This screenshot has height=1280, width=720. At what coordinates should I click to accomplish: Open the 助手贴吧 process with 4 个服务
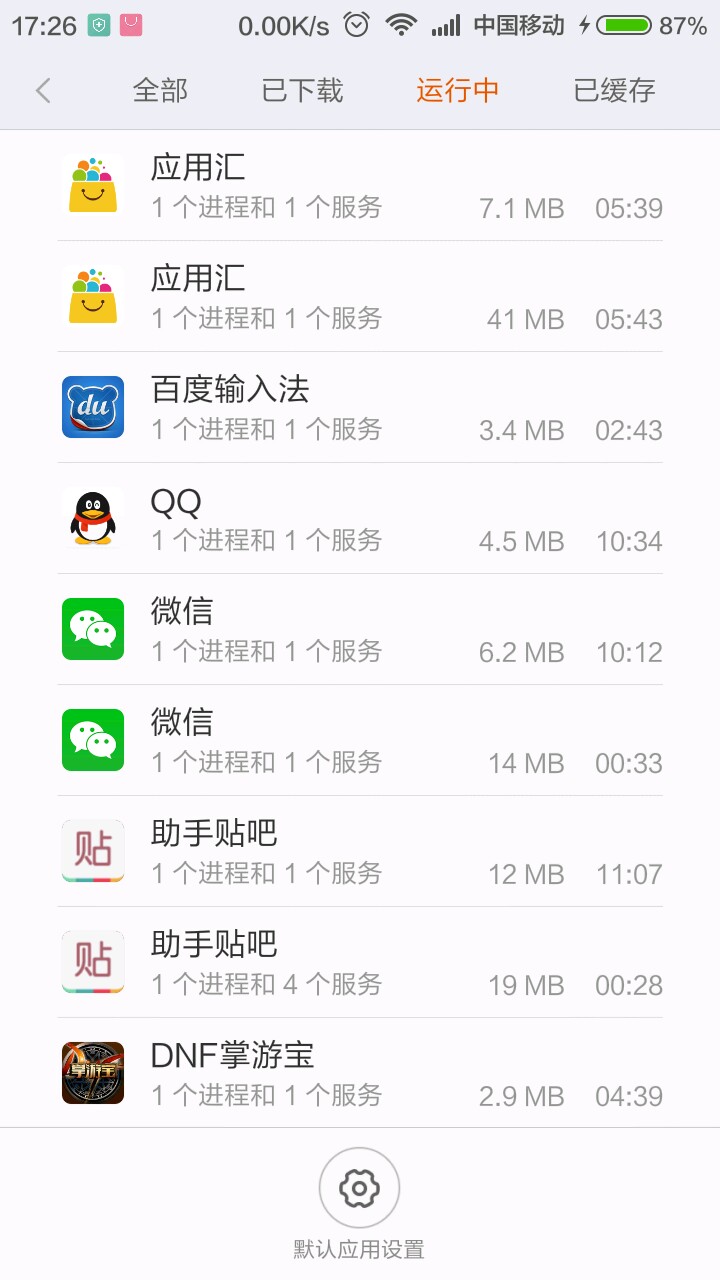click(x=360, y=963)
